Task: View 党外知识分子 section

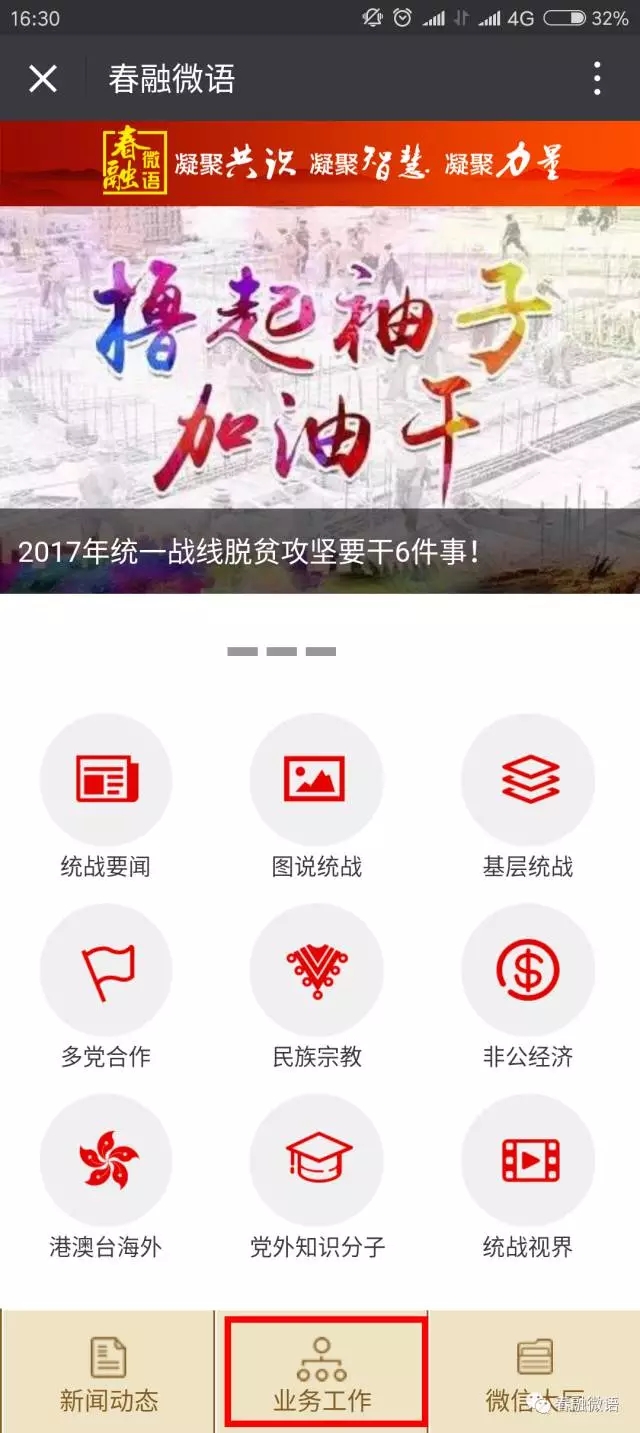Action: point(317,1177)
